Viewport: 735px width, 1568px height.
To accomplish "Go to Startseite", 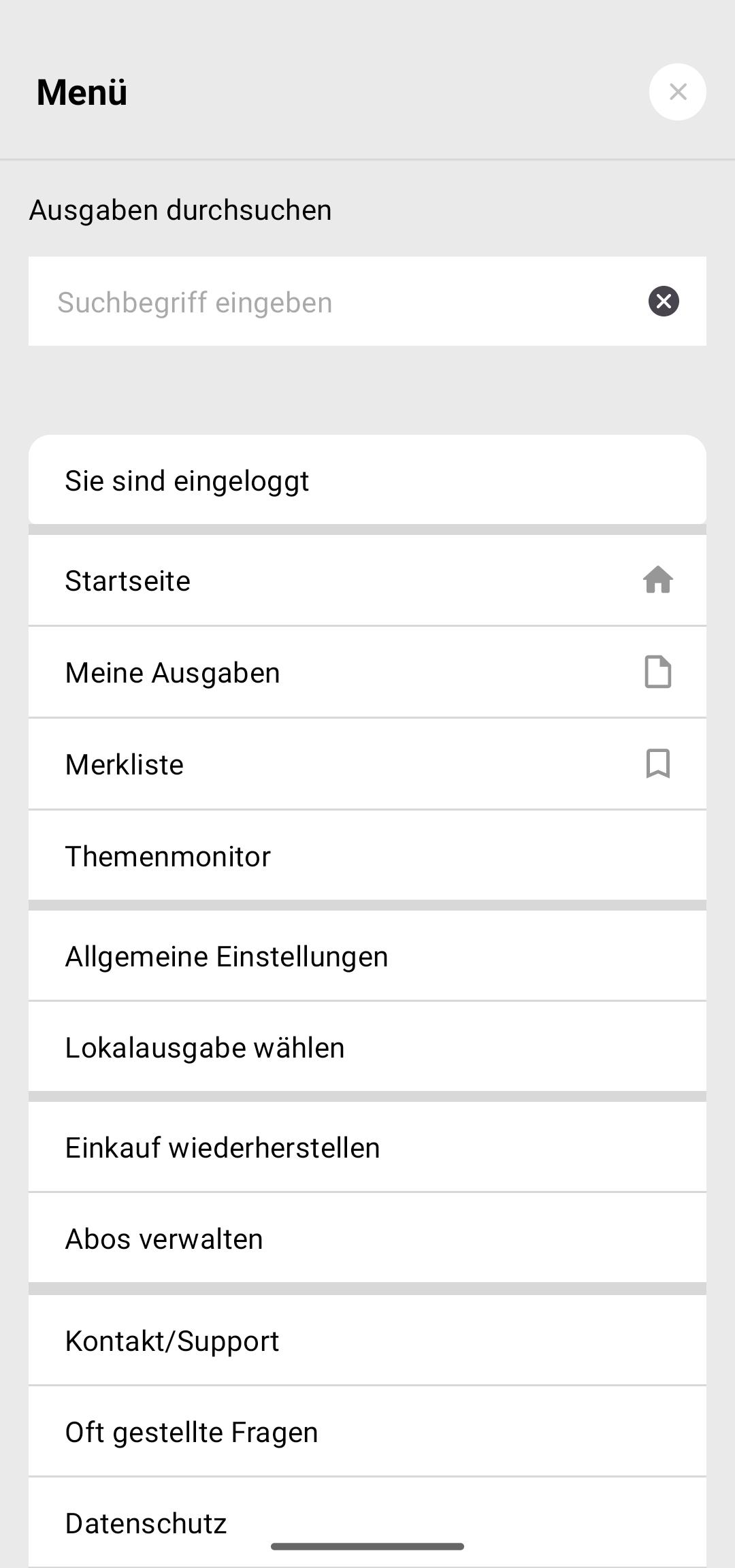I will pyautogui.click(x=367, y=581).
